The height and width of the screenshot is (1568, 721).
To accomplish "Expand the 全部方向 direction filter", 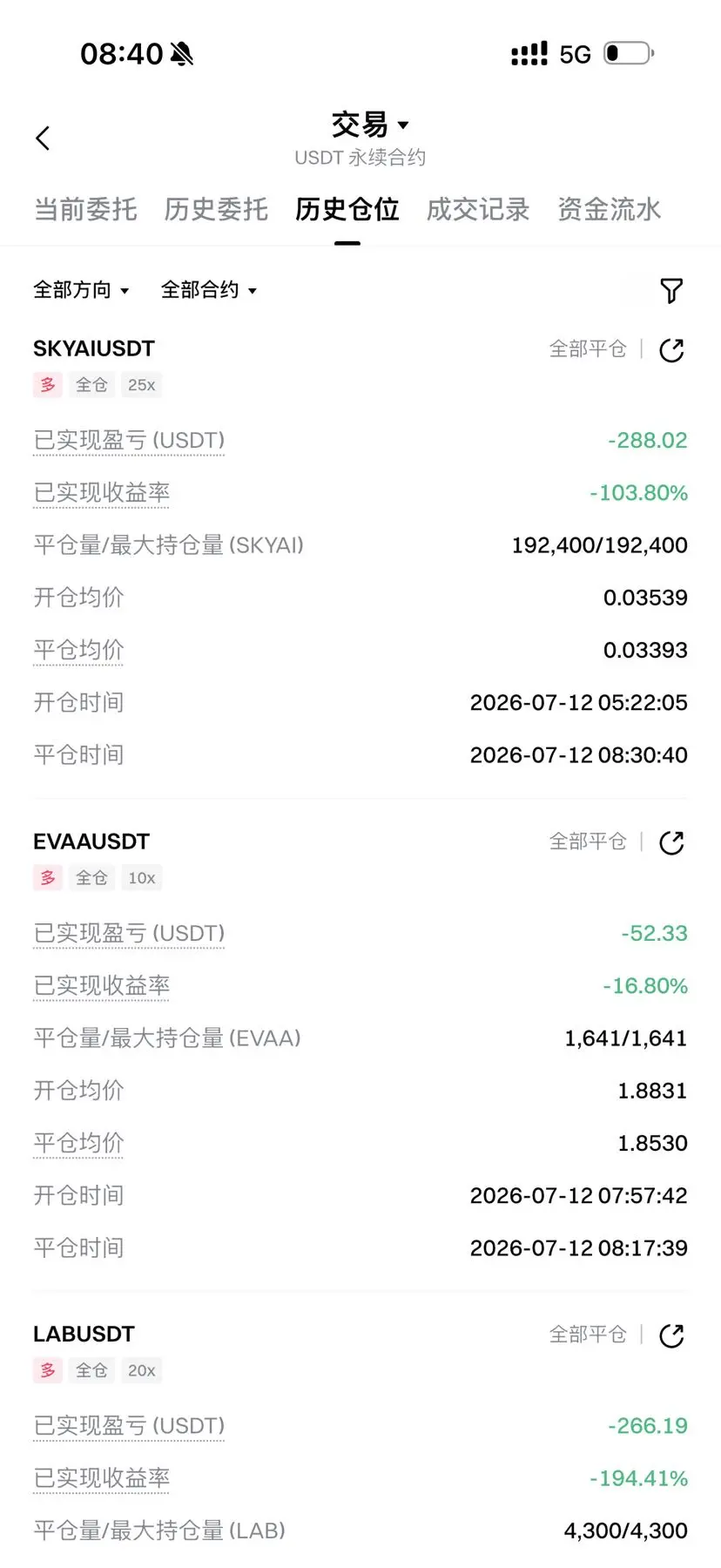I will 81,290.
